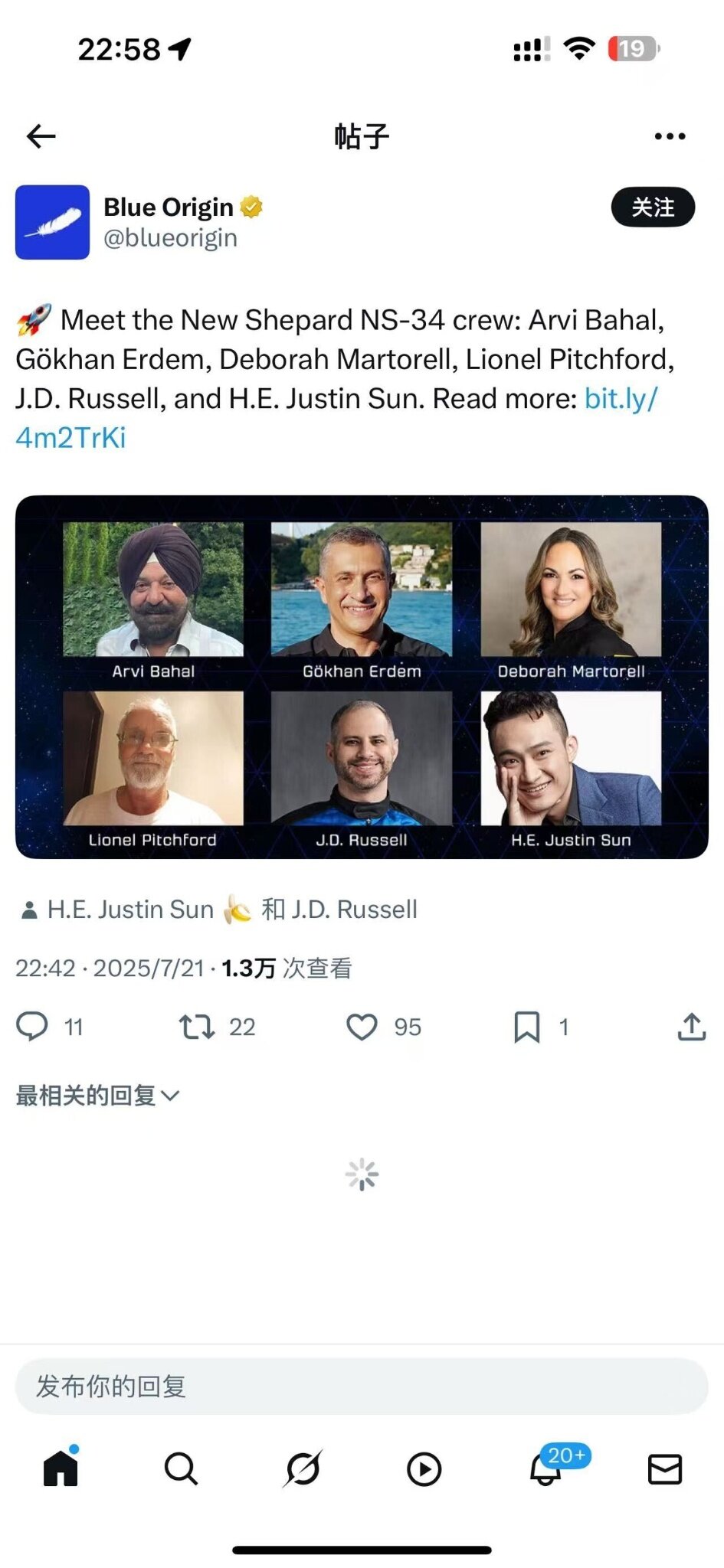
Task: Switch to the Home tab
Action: coord(61,1467)
